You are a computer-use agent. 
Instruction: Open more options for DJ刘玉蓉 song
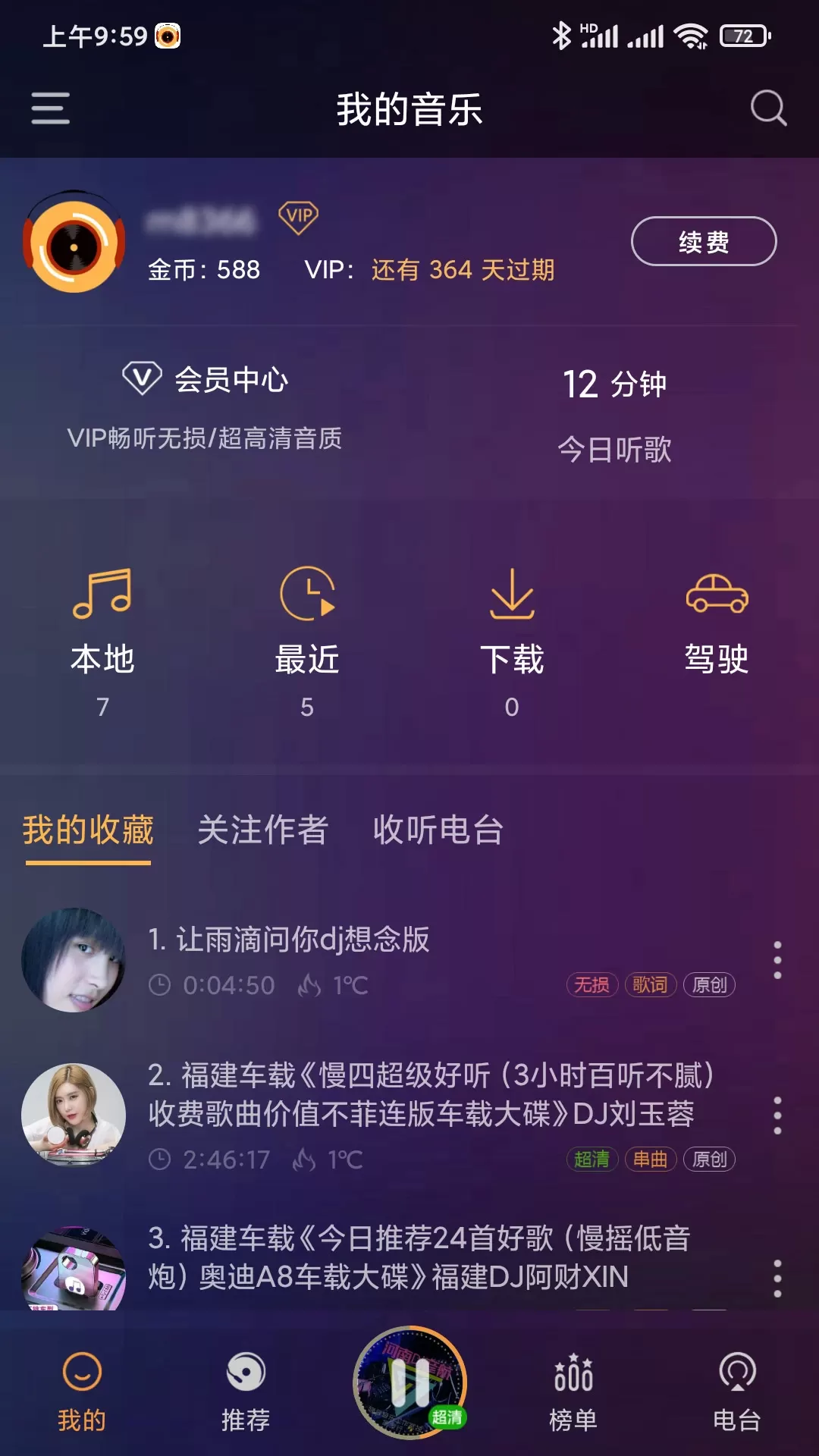click(x=777, y=1116)
